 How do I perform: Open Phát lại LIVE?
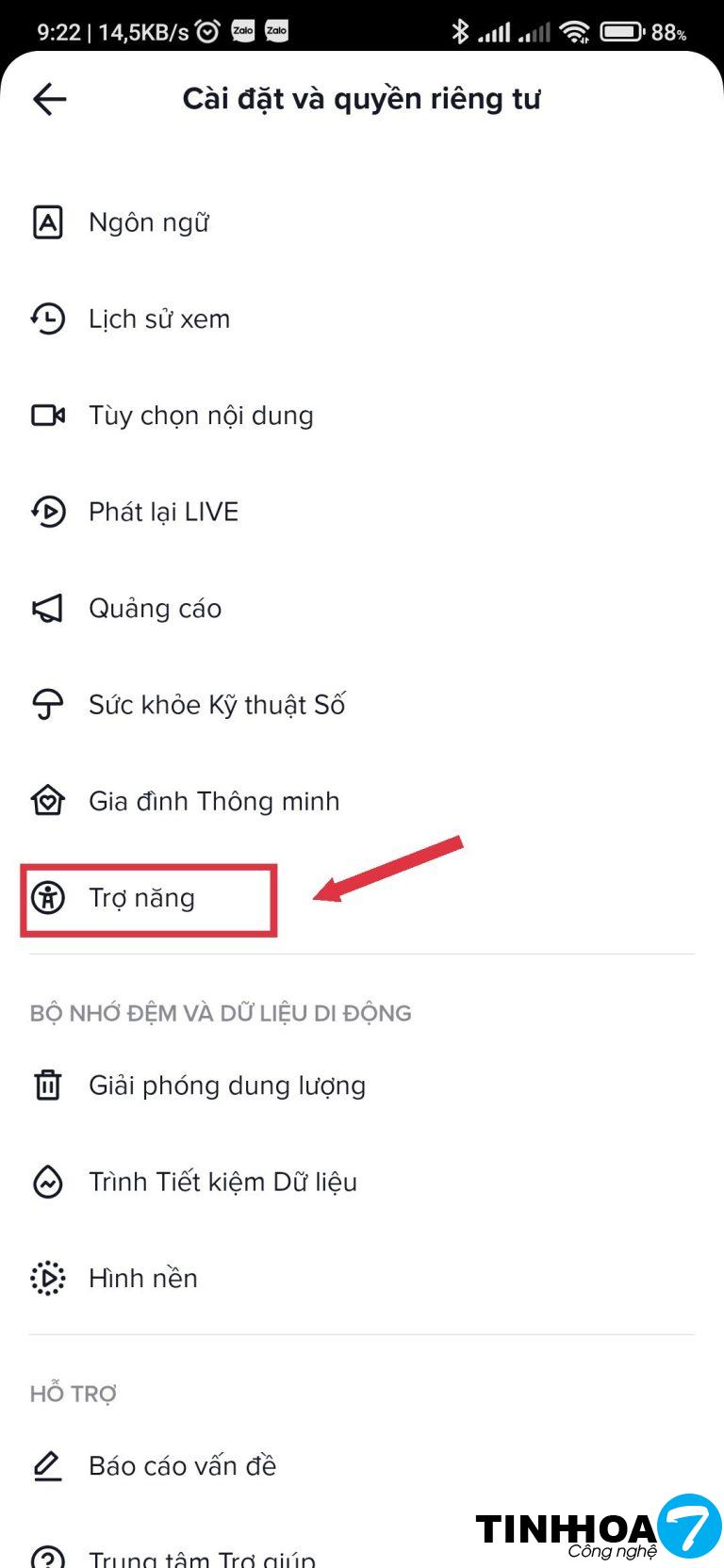[x=163, y=512]
